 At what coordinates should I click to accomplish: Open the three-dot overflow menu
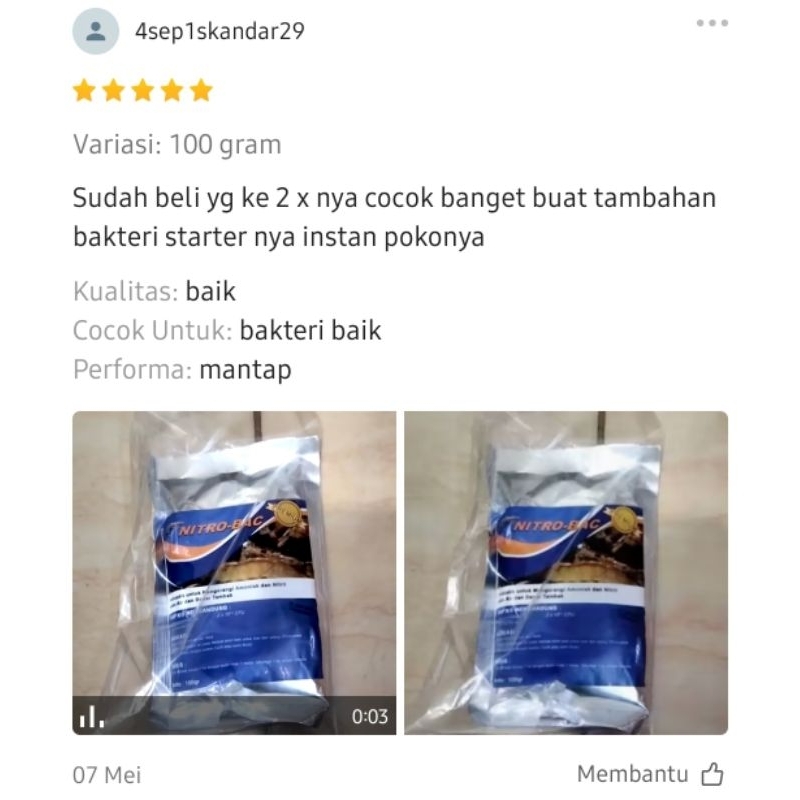[x=712, y=23]
